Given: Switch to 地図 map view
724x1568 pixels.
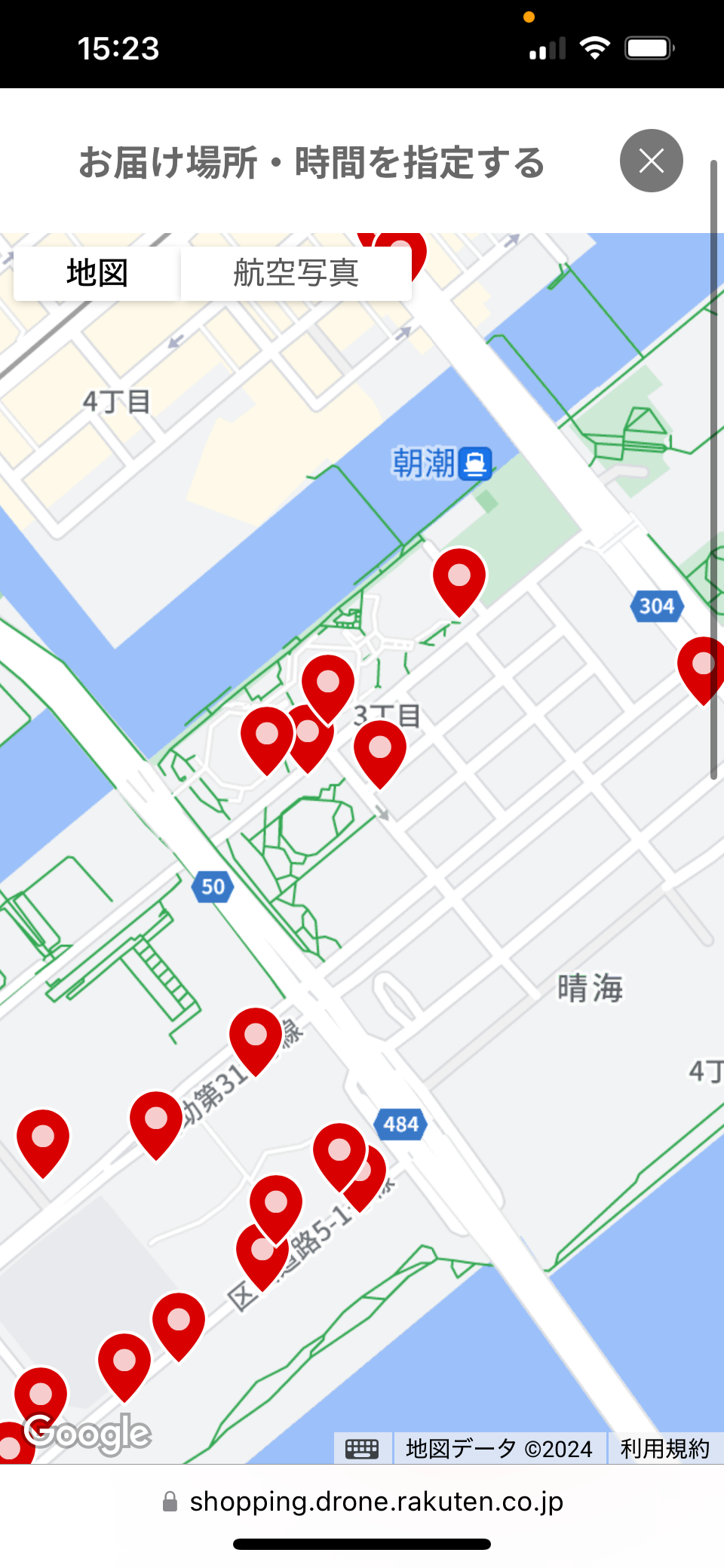Looking at the screenshot, I should (97, 273).
